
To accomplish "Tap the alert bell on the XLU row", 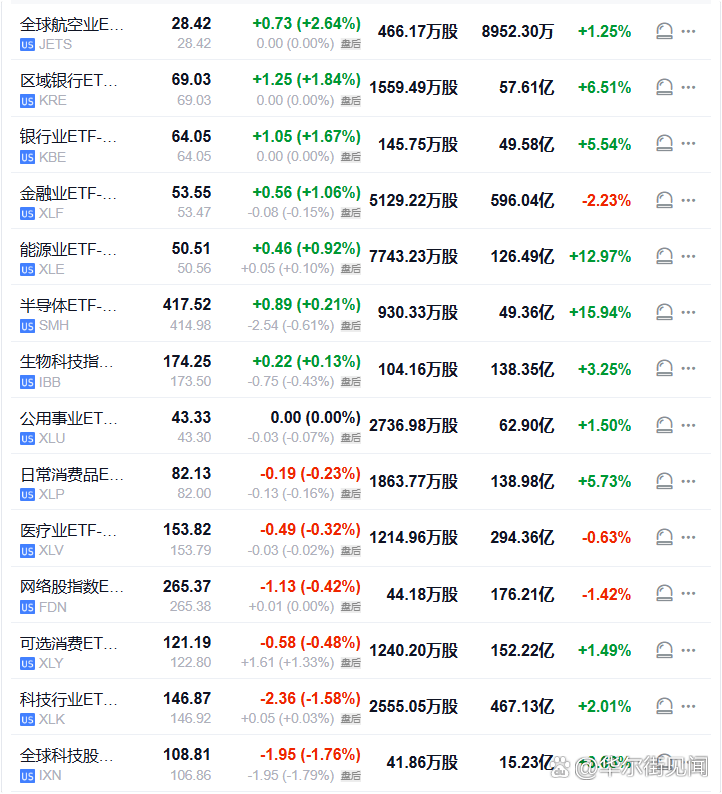I will click(x=664, y=426).
